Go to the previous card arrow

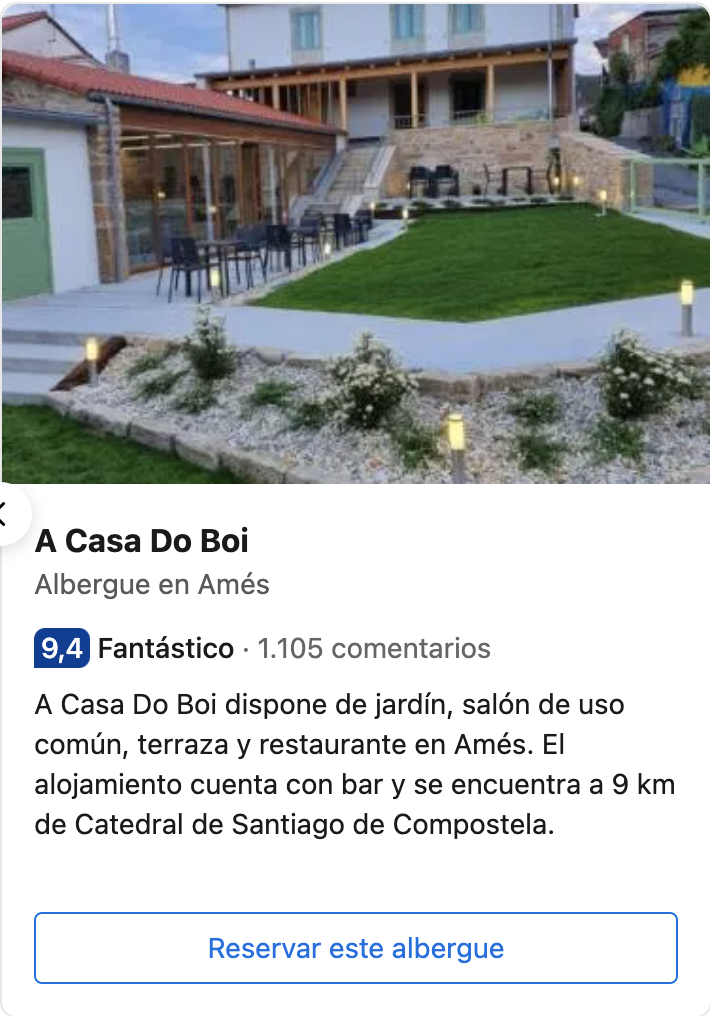[x=6, y=515]
